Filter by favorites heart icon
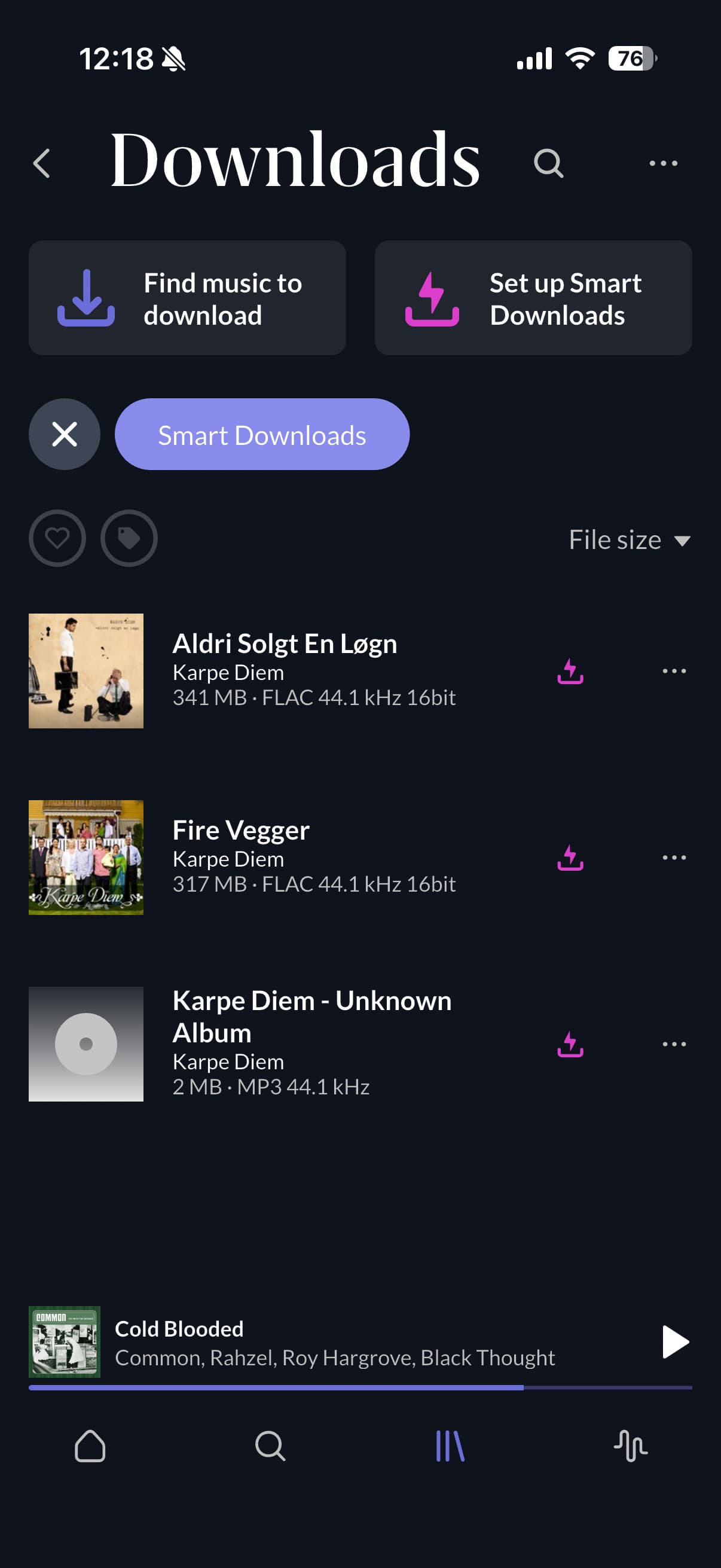 click(57, 538)
